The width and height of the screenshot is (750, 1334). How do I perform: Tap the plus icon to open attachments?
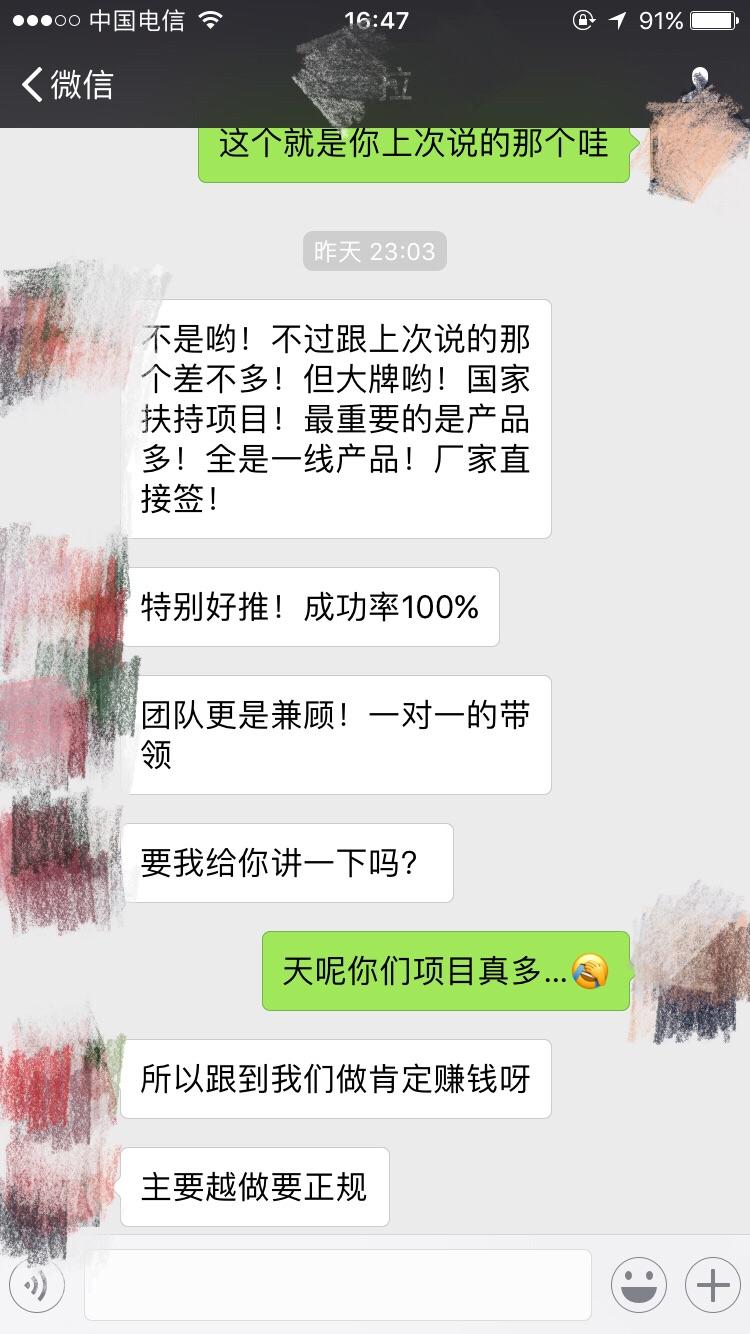tap(711, 1286)
